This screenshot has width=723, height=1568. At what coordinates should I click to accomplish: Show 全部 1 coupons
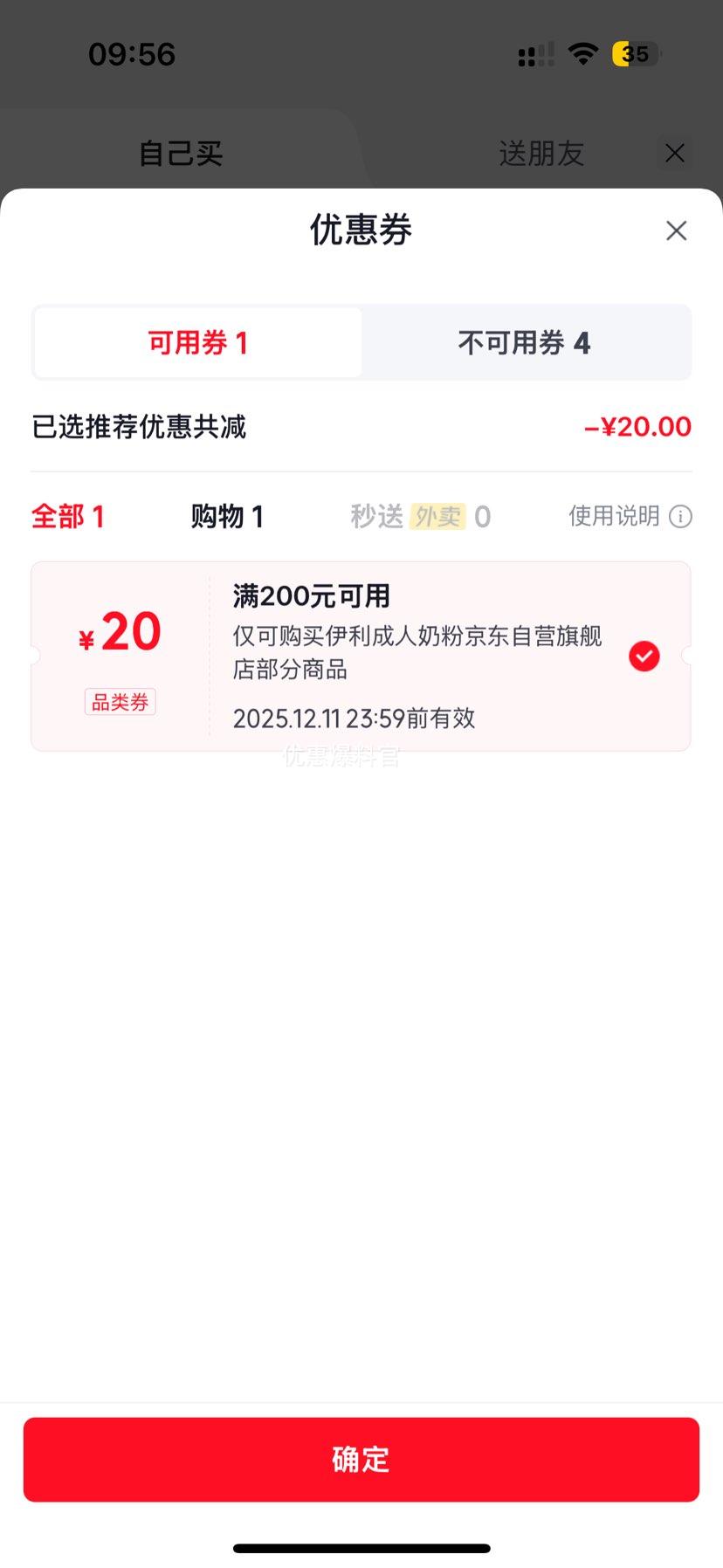(x=68, y=516)
